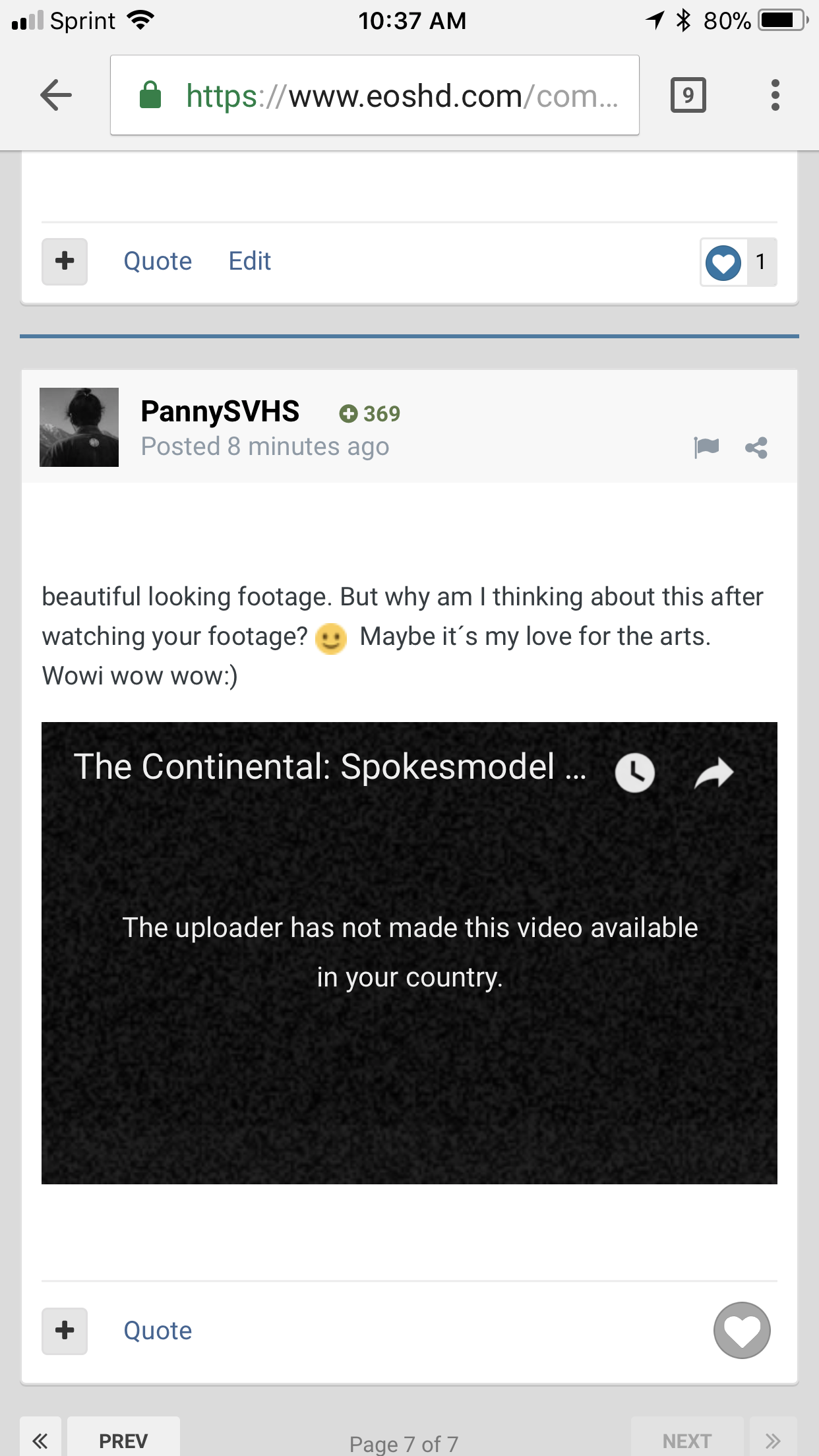Go back using the browser back arrow
Viewport: 819px width, 1456px height.
[x=56, y=96]
